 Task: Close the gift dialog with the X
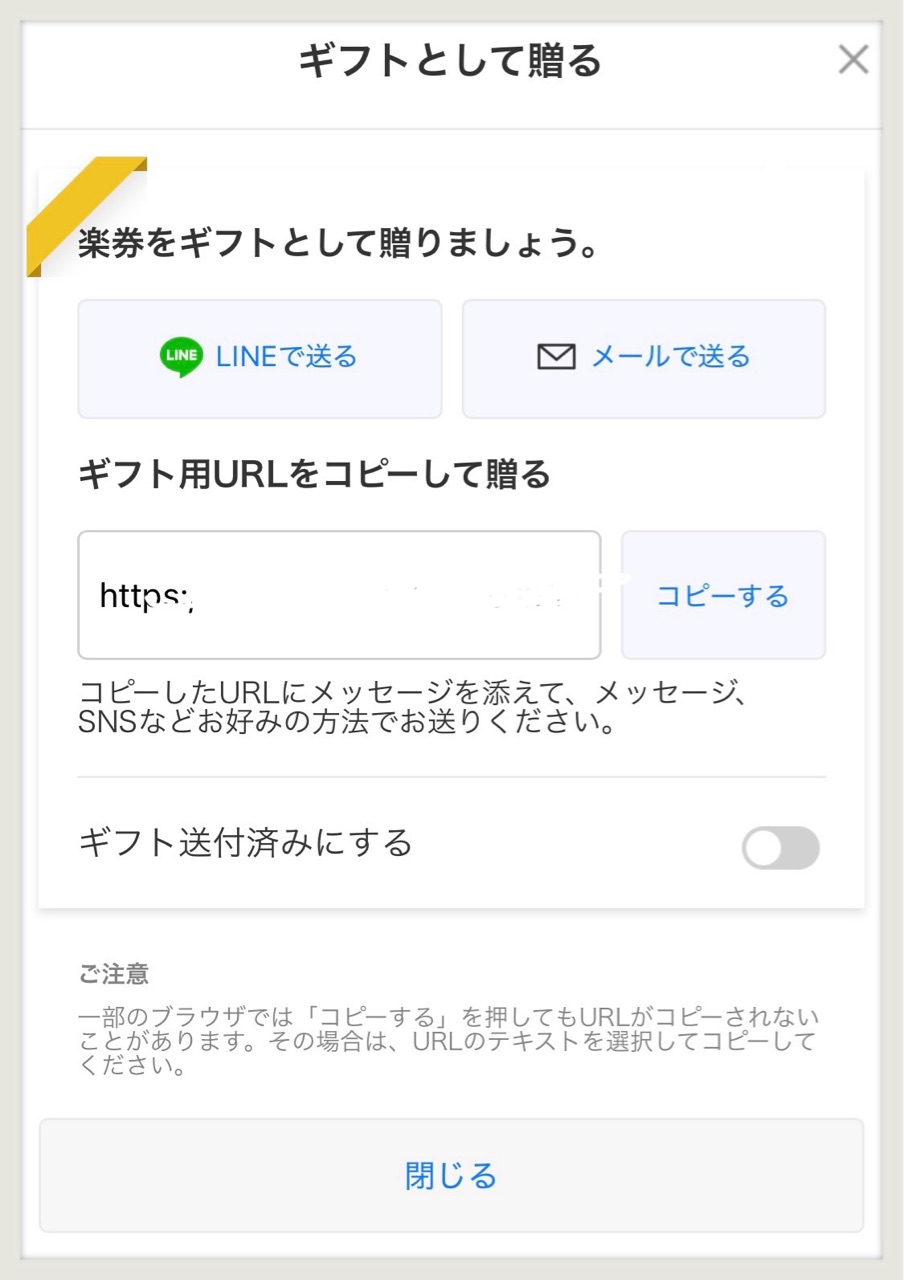(x=852, y=60)
